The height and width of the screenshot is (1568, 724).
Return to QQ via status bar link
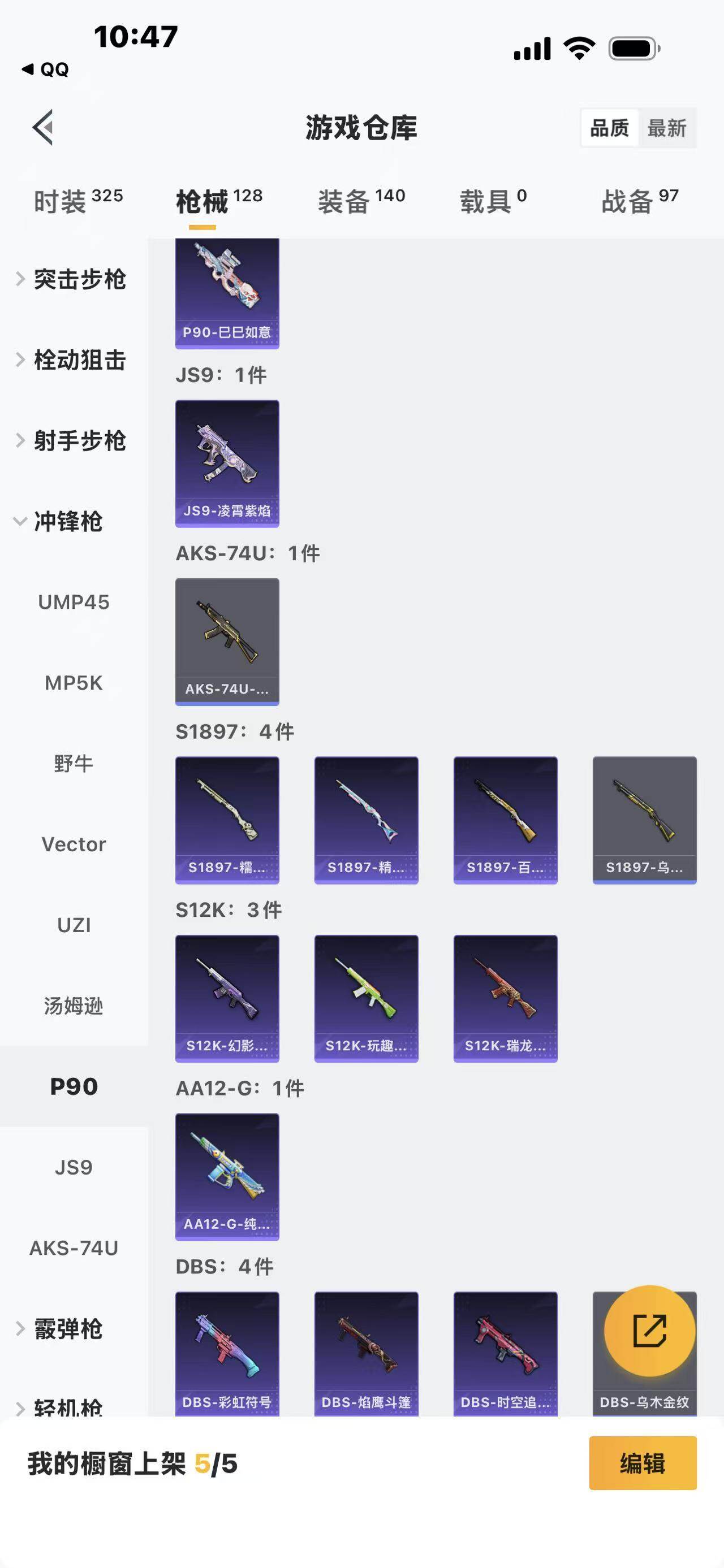pyautogui.click(x=46, y=70)
